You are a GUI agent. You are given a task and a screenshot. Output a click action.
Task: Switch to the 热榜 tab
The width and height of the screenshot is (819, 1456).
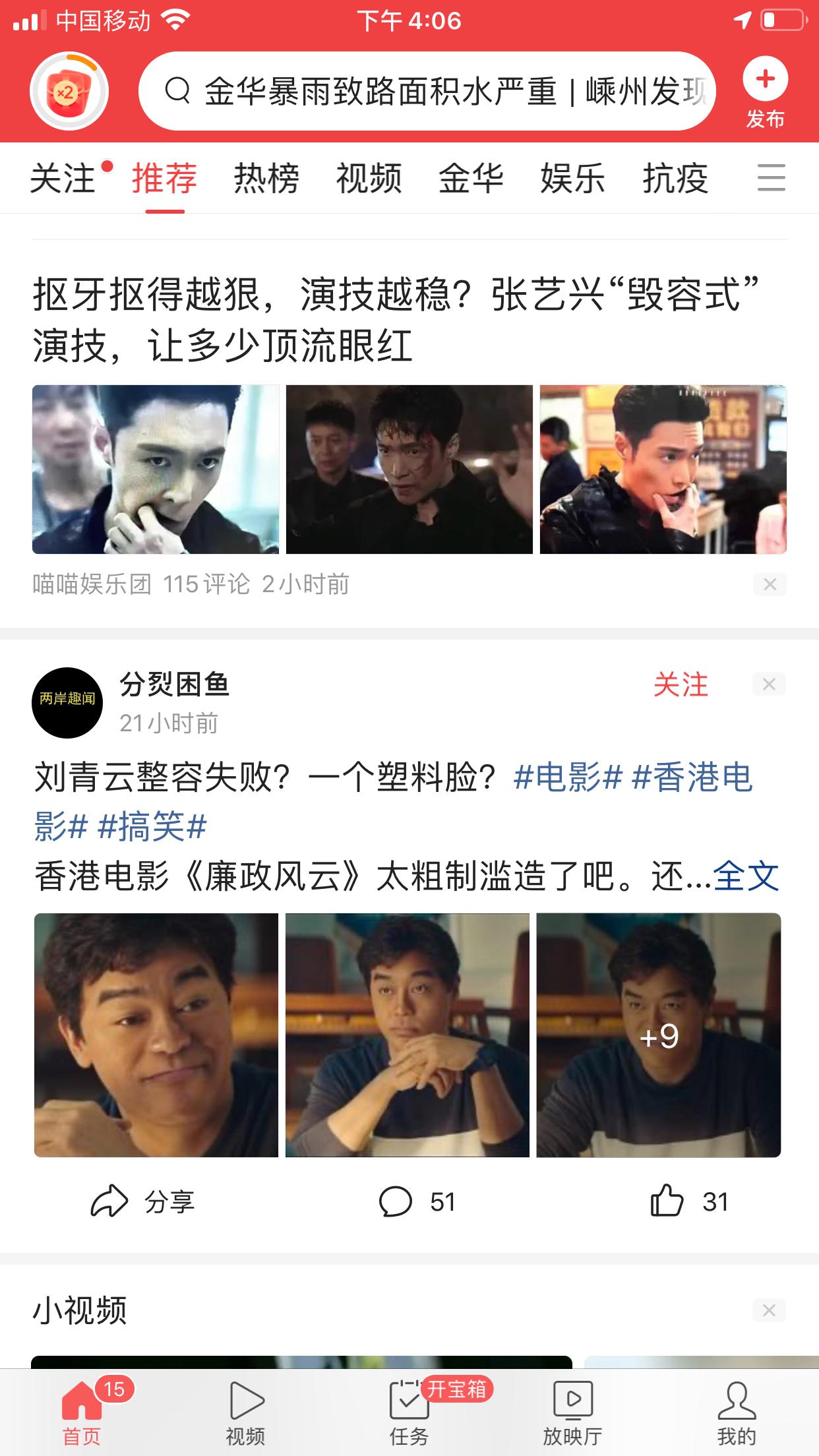pyautogui.click(x=267, y=178)
